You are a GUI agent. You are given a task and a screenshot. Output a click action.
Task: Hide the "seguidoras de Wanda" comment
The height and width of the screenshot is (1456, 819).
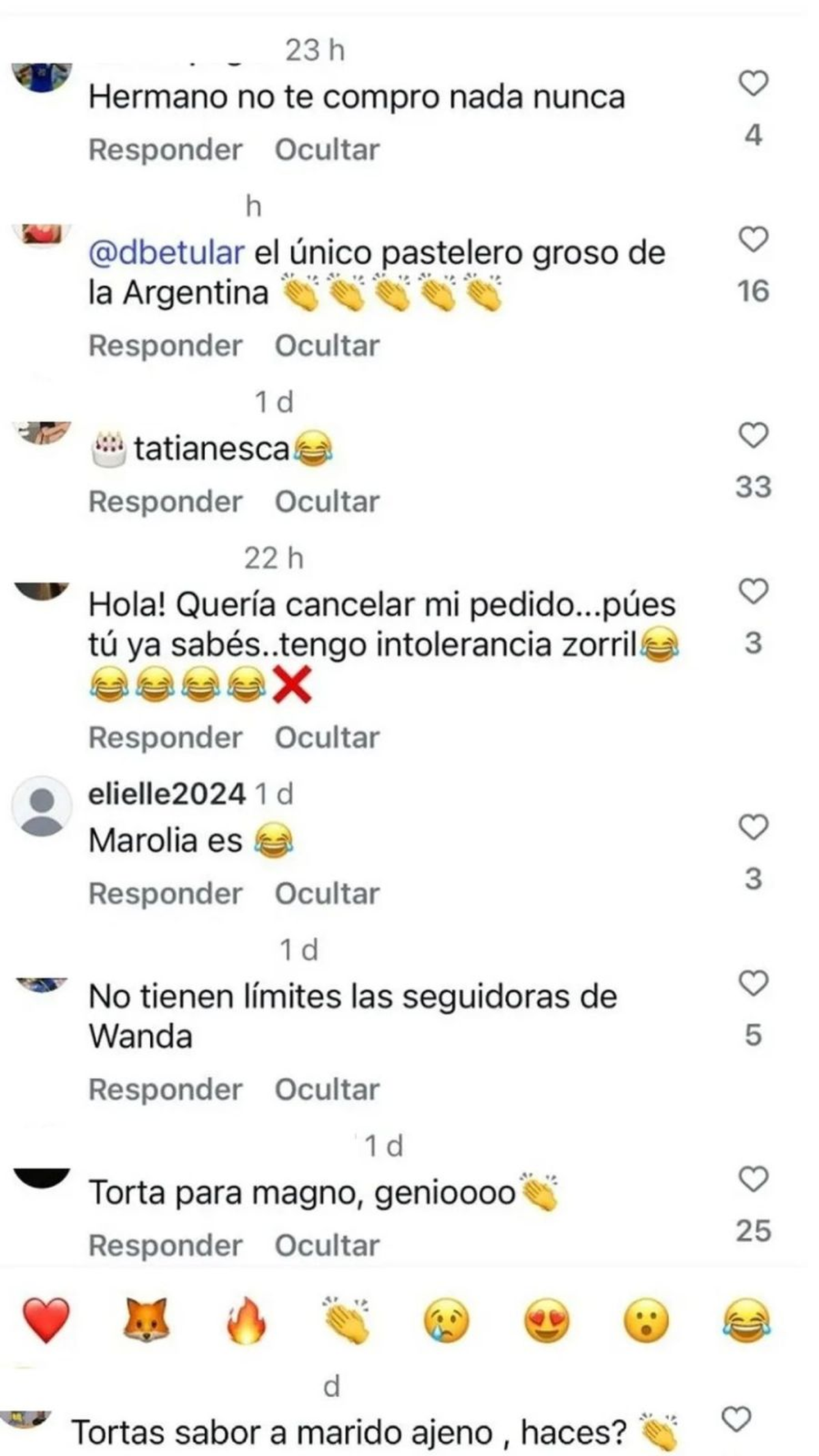click(327, 1089)
